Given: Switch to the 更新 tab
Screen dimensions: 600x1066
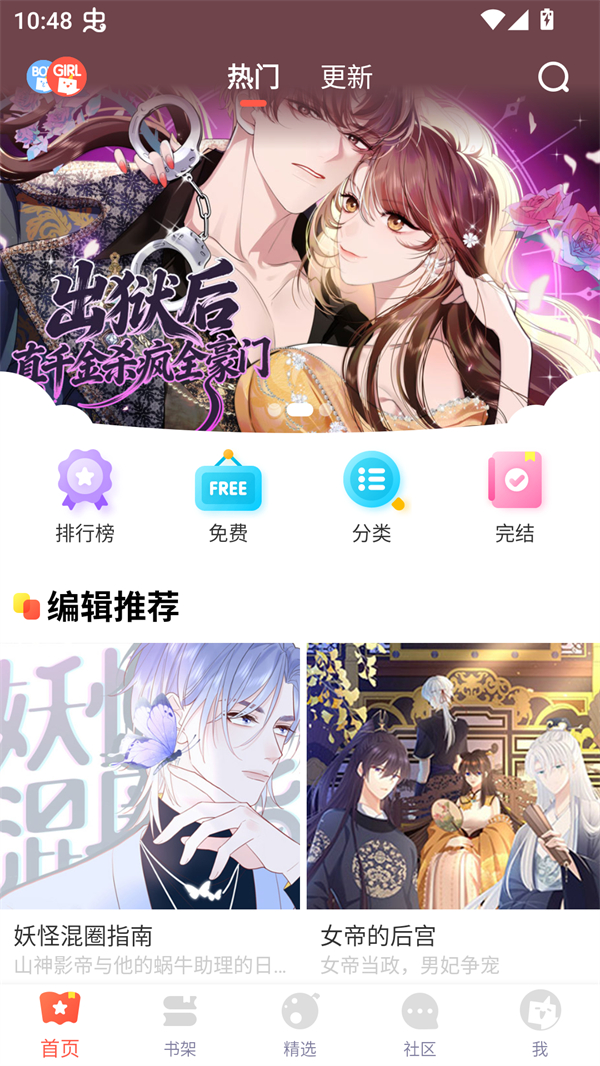Looking at the screenshot, I should coord(346,77).
